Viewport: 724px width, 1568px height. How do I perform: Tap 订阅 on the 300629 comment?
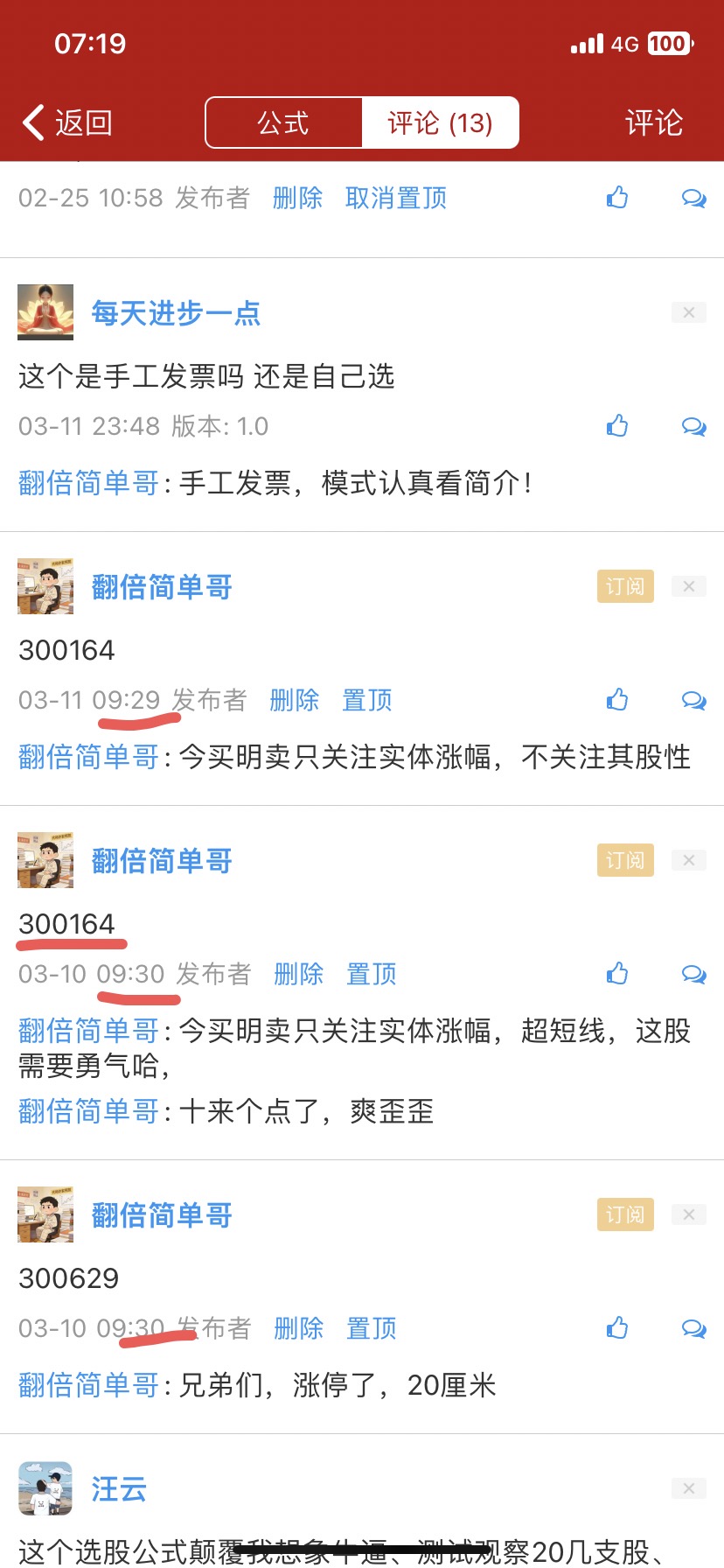point(624,1214)
